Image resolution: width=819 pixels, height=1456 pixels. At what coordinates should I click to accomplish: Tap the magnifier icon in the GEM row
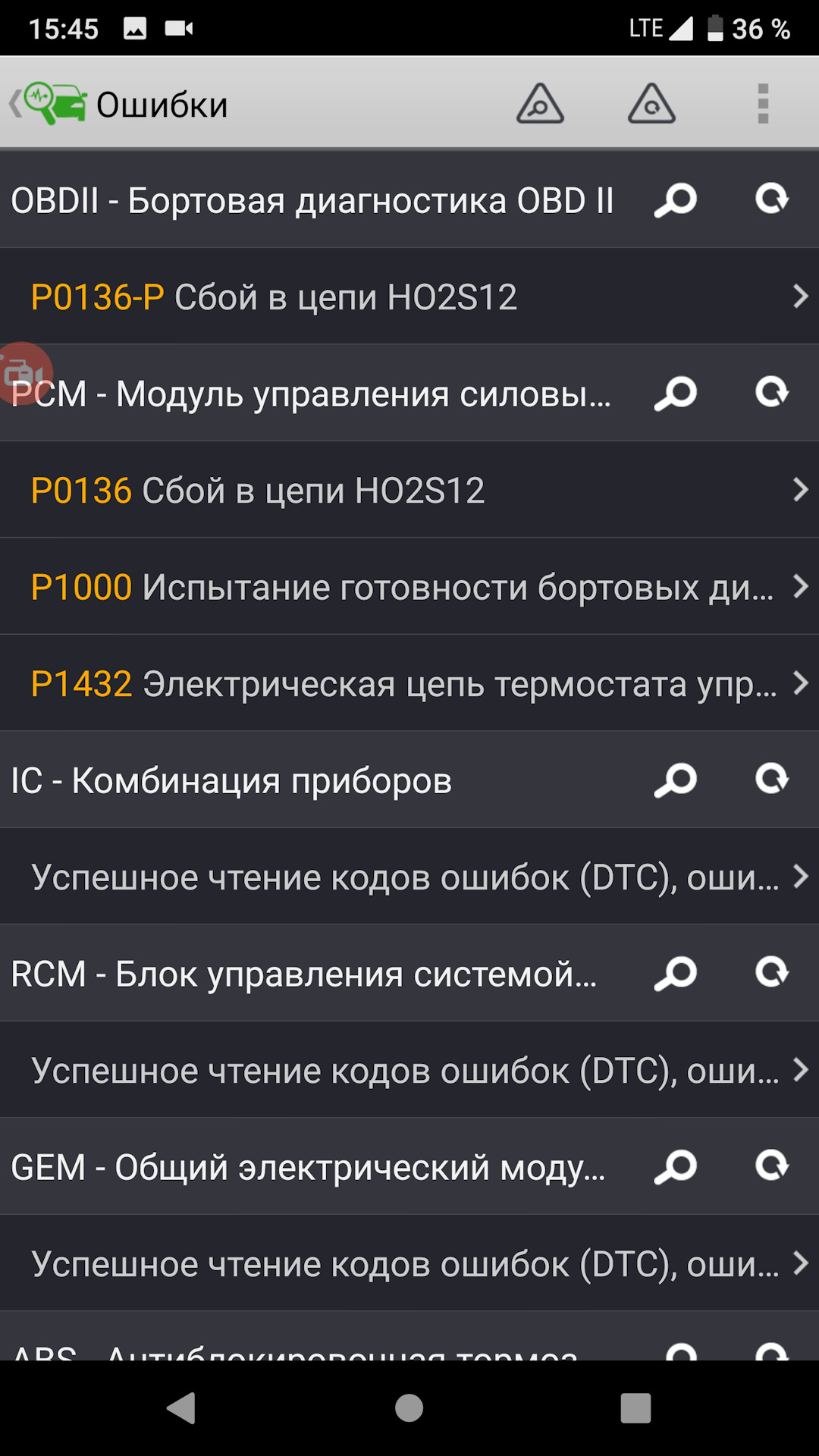tap(675, 1167)
